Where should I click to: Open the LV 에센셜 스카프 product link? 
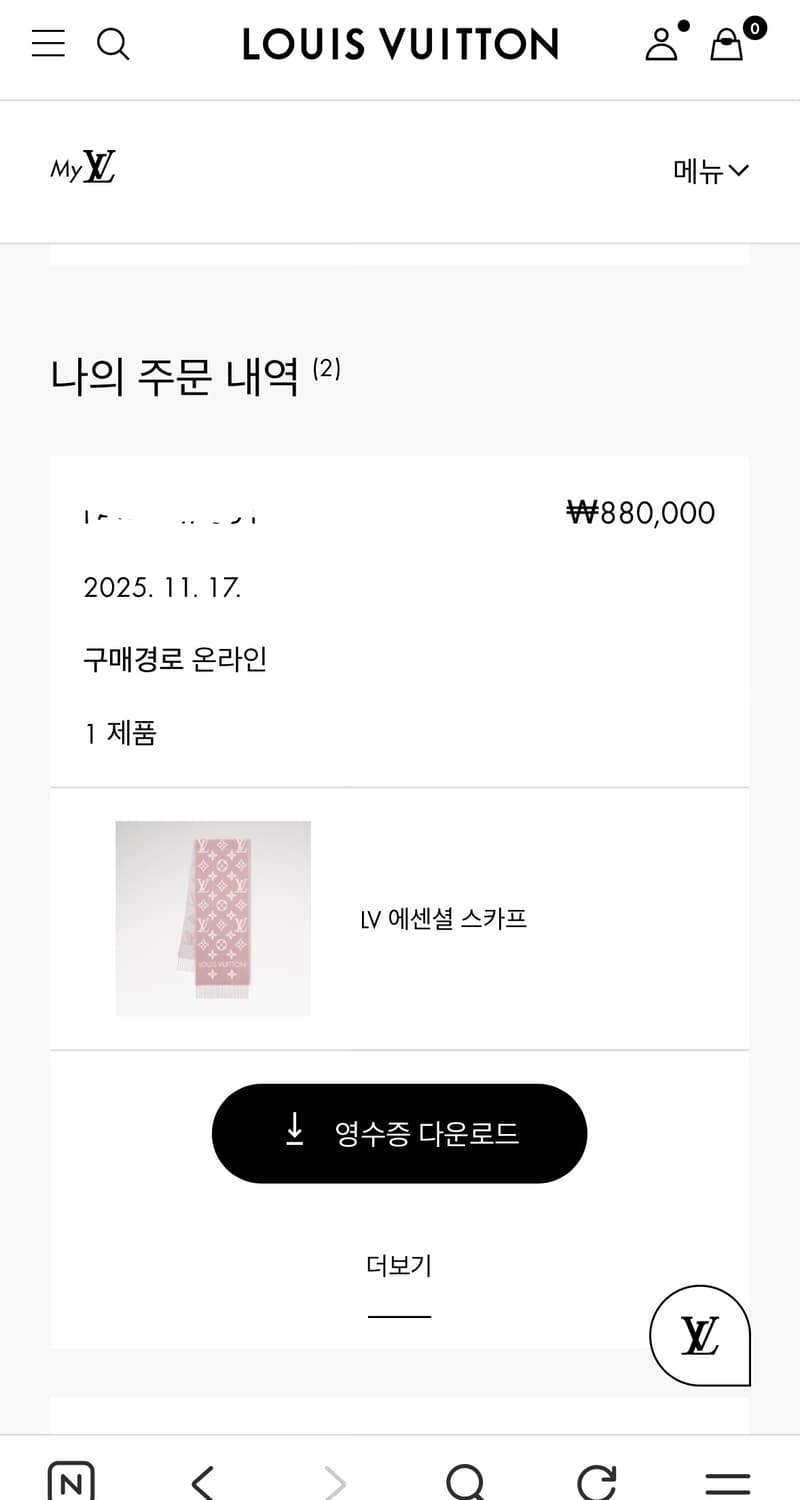[x=446, y=918]
